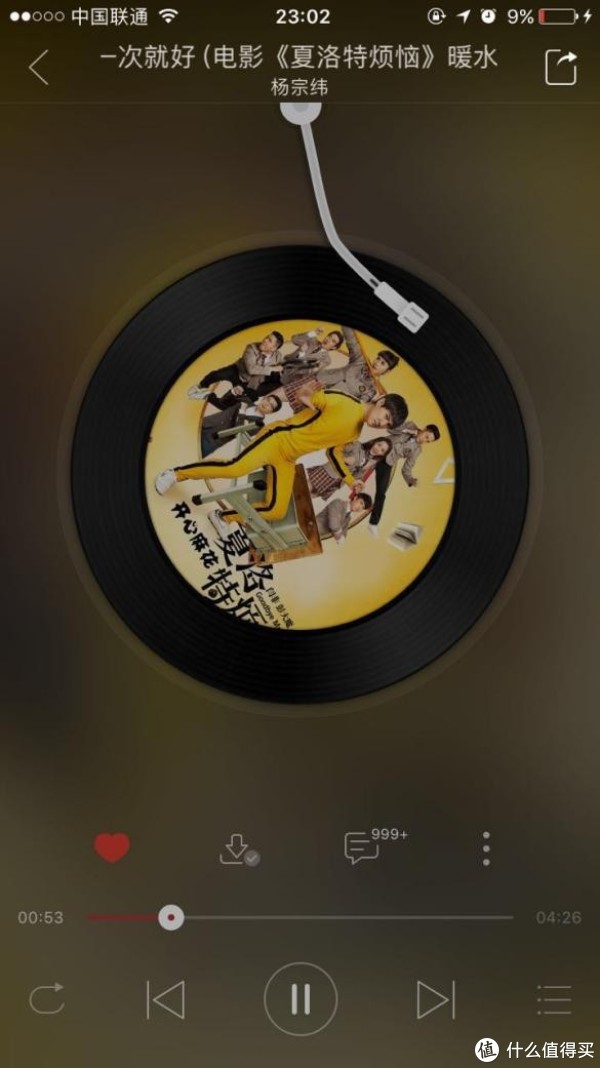Screen dimensions: 600x1068
Task: Skip to the next track
Action: [436, 999]
